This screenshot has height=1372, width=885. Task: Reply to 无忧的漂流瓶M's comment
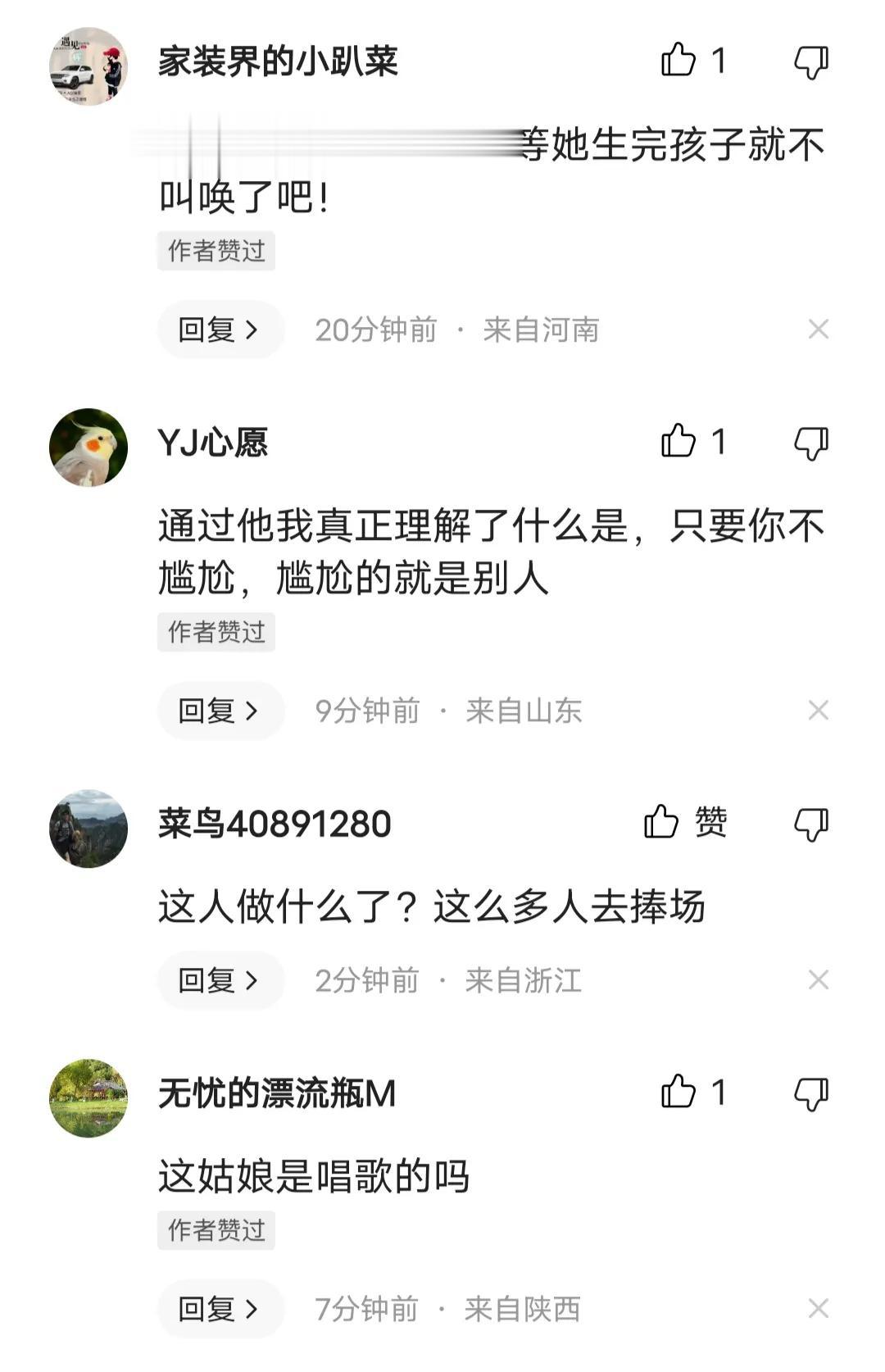click(220, 1309)
